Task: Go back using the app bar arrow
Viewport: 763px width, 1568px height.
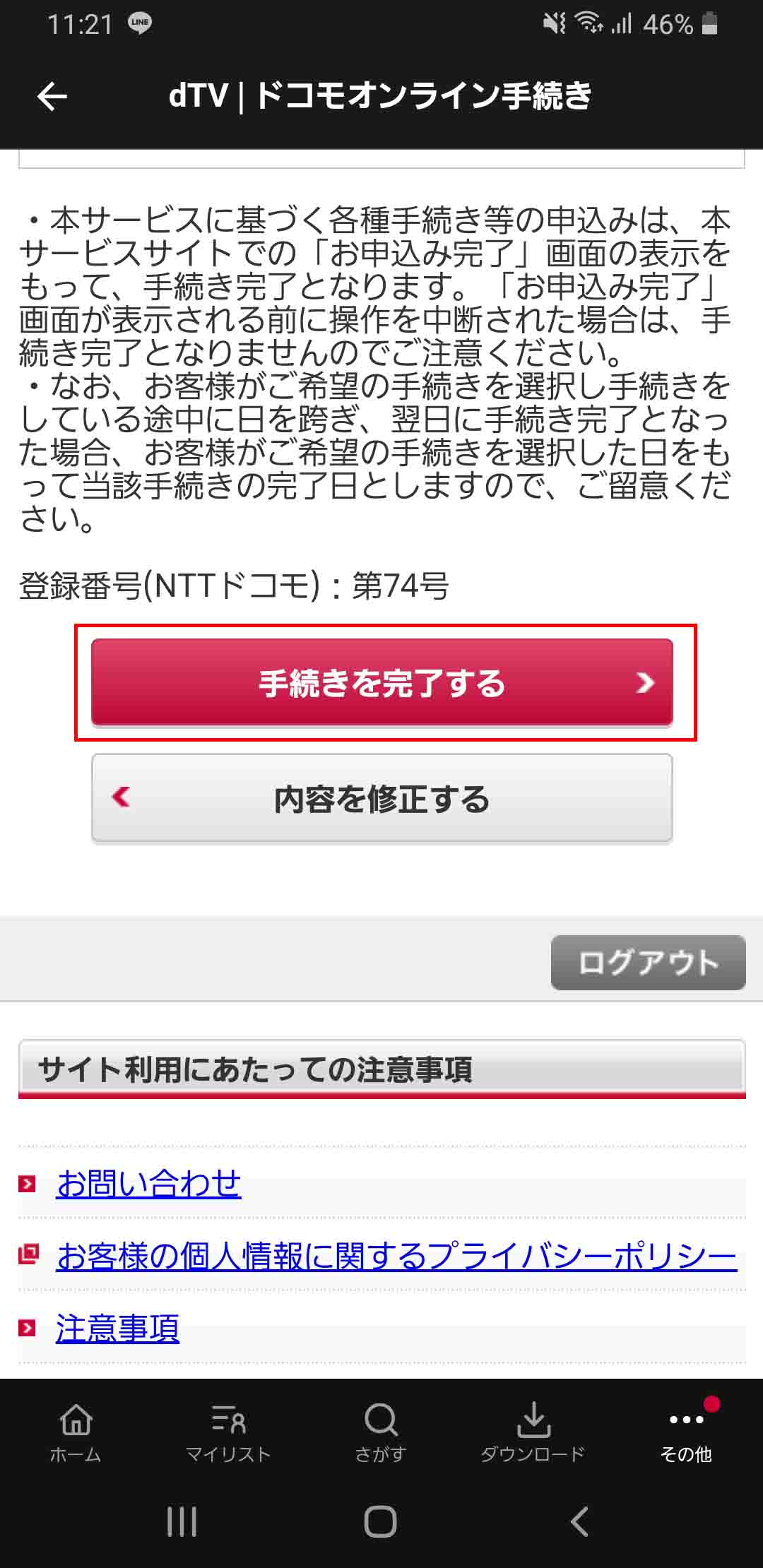Action: (52, 97)
